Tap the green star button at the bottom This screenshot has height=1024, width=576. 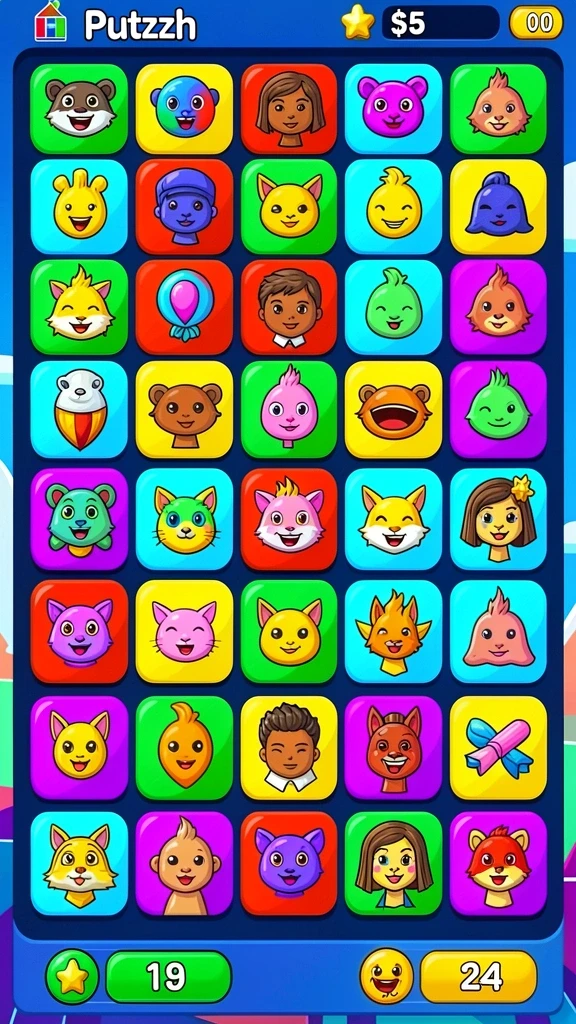pyautogui.click(x=72, y=977)
